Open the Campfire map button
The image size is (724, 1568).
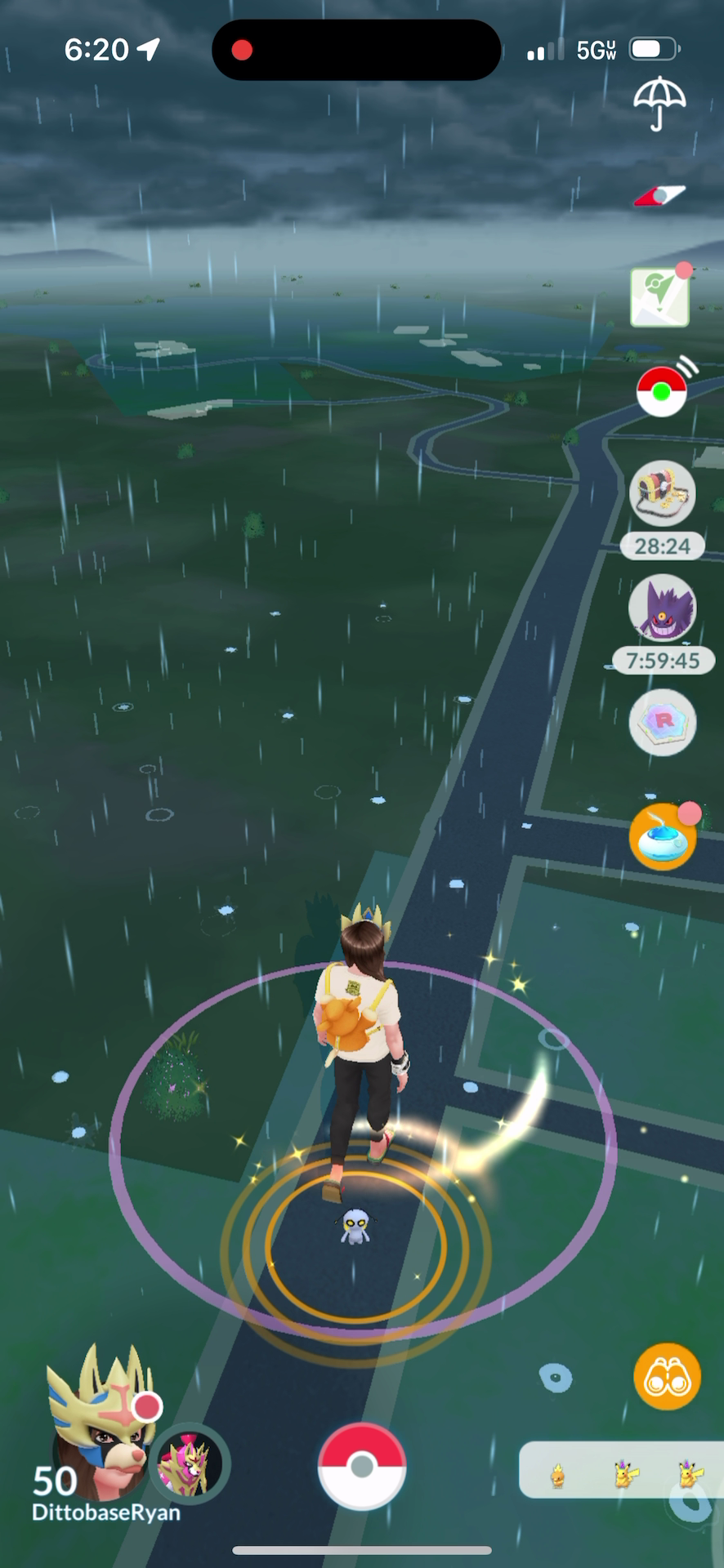(x=659, y=297)
